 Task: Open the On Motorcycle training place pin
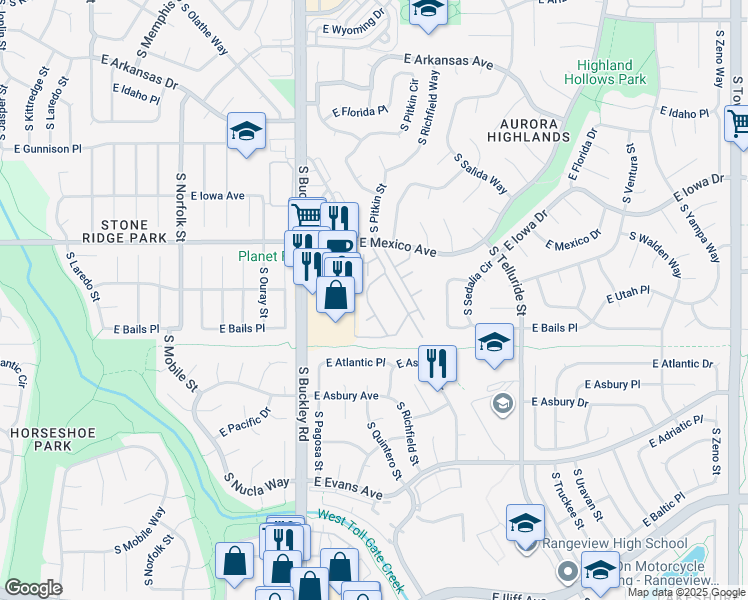click(x=568, y=572)
